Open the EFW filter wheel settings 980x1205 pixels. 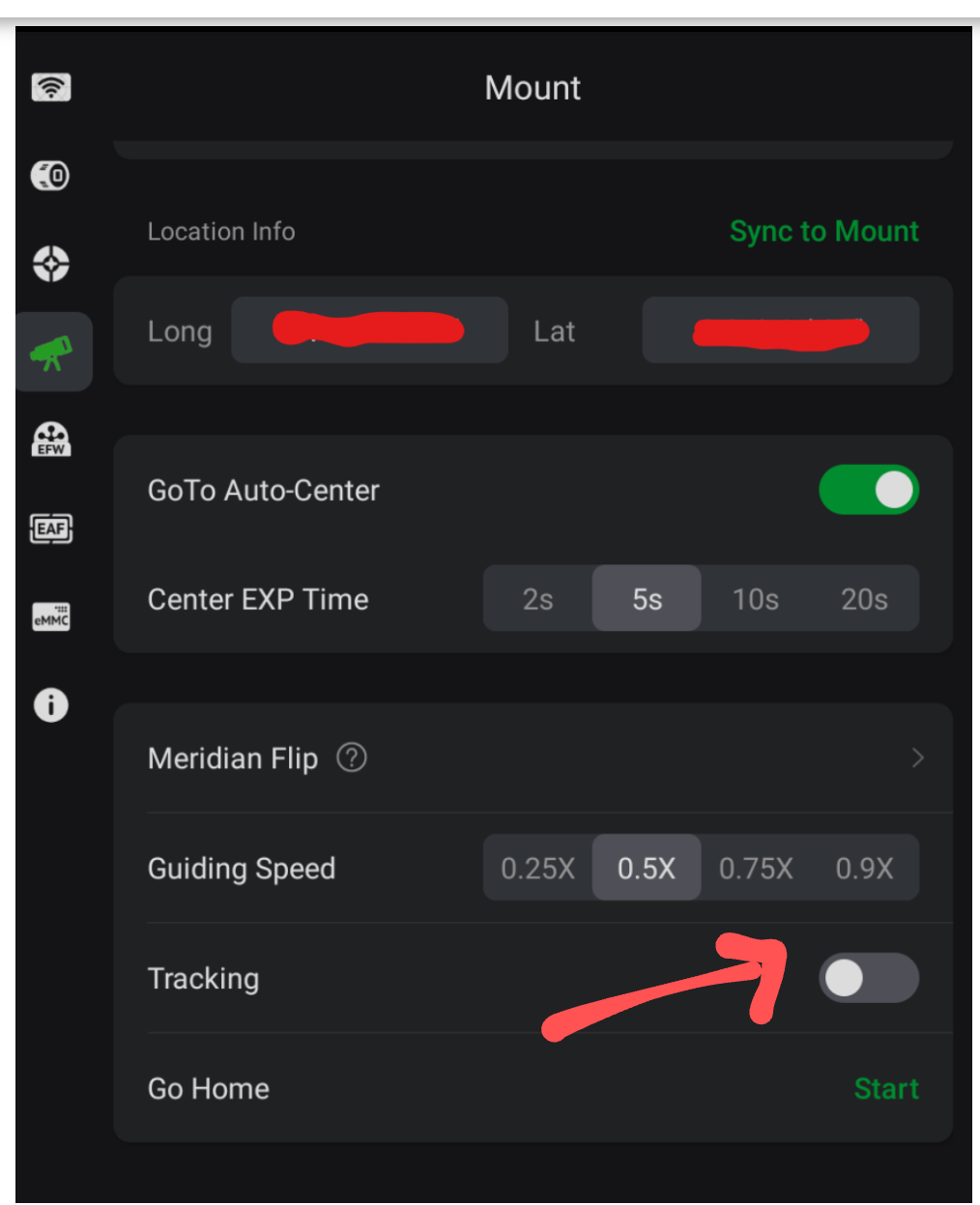[x=51, y=440]
